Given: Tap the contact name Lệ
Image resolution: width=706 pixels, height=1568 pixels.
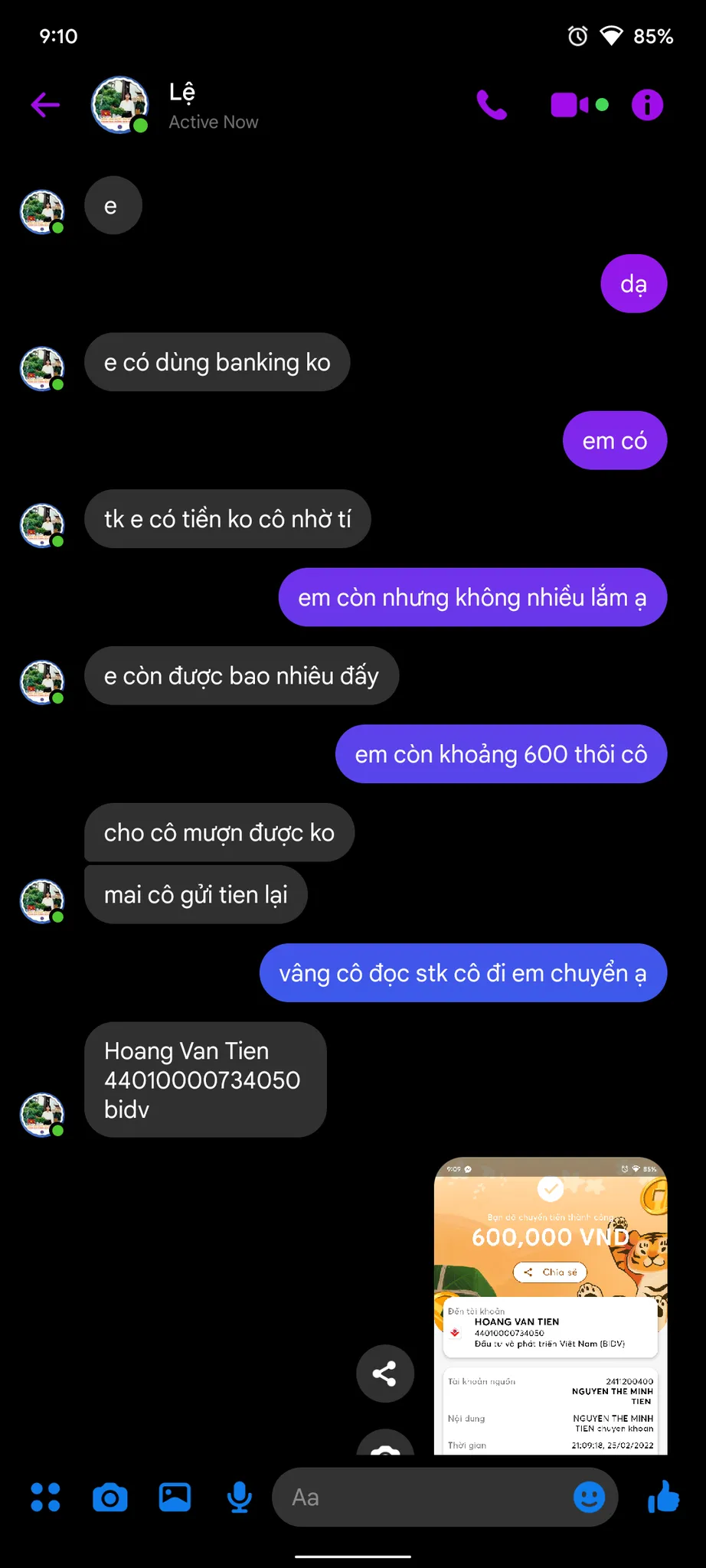Looking at the screenshot, I should (x=181, y=93).
